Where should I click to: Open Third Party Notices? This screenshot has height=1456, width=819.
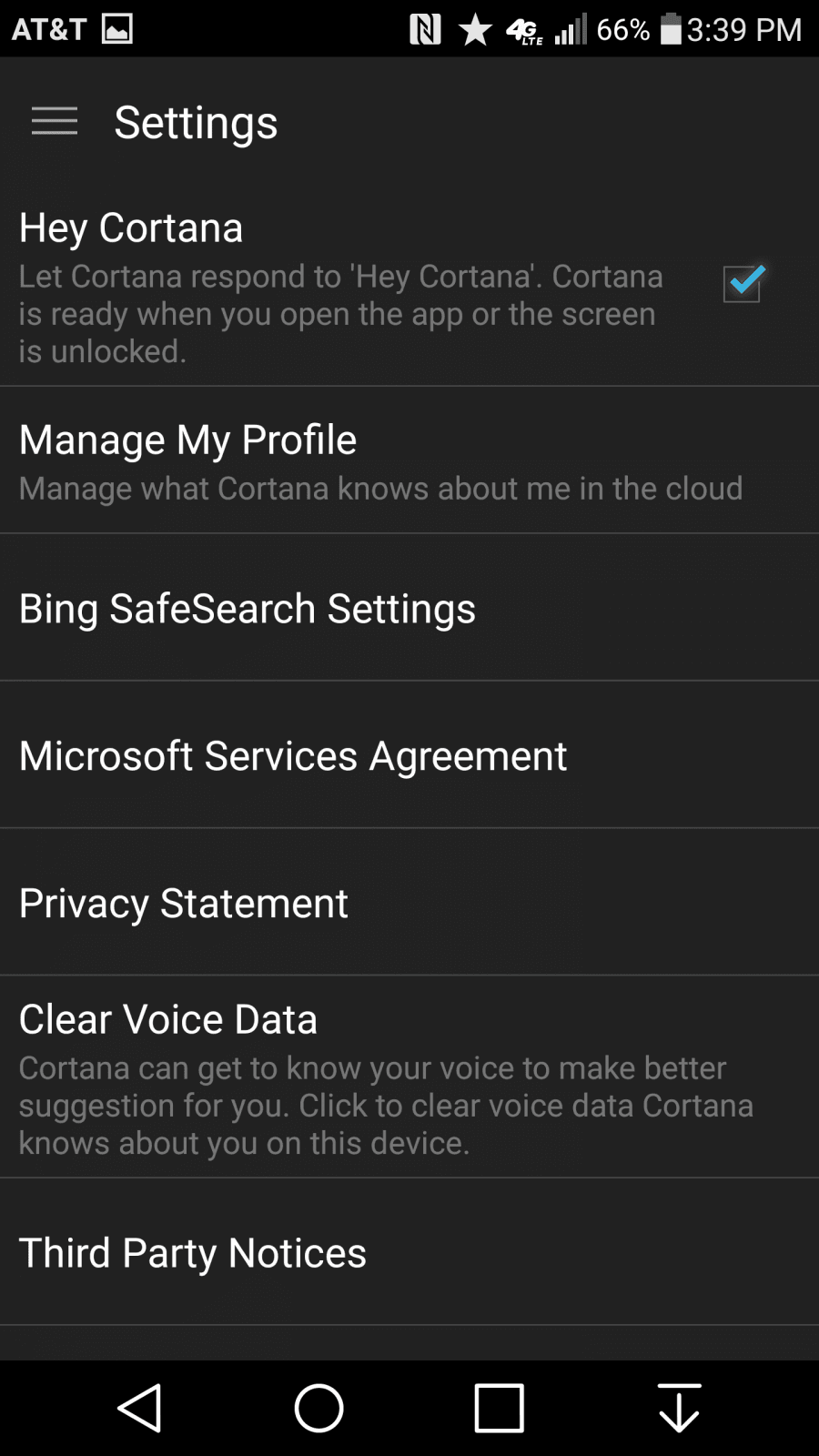point(192,1252)
